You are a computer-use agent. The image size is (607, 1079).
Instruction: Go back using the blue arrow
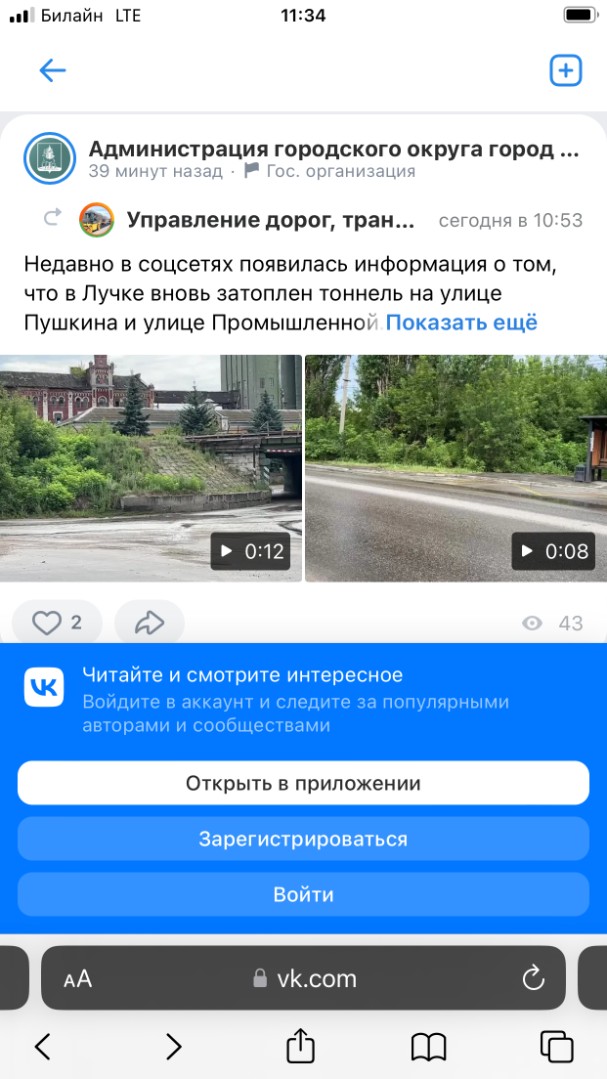(52, 70)
